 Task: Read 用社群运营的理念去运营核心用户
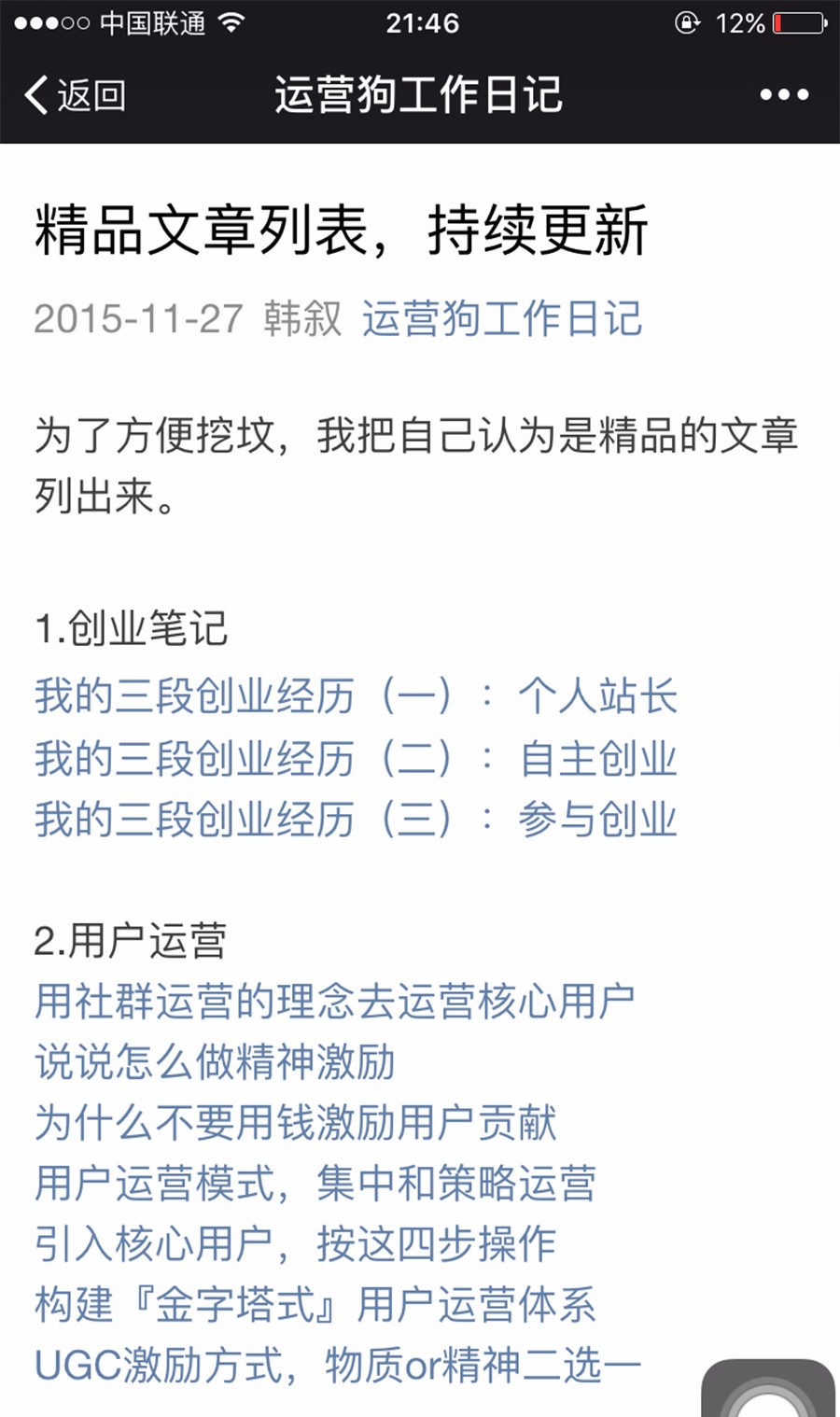pos(335,1002)
